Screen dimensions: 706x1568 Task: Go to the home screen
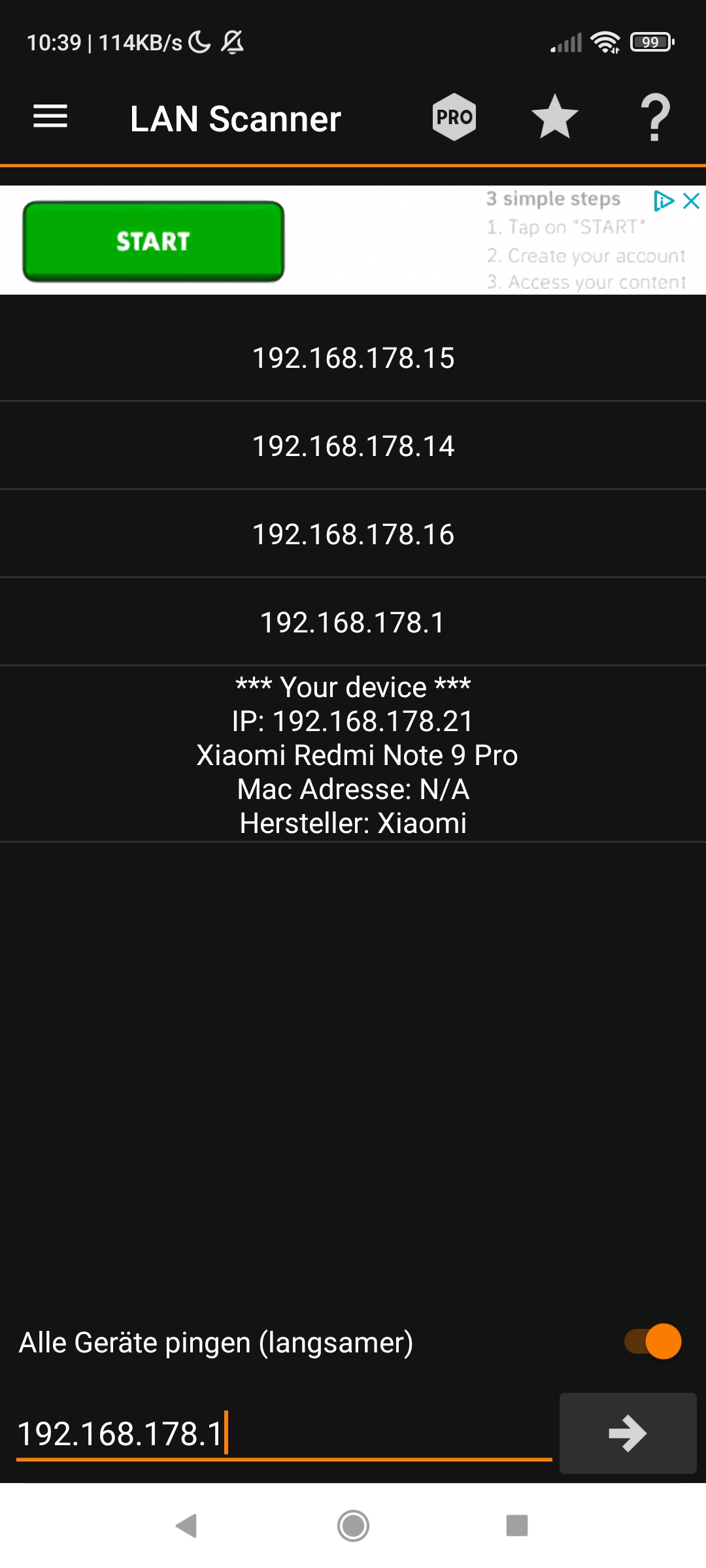coord(353,1526)
